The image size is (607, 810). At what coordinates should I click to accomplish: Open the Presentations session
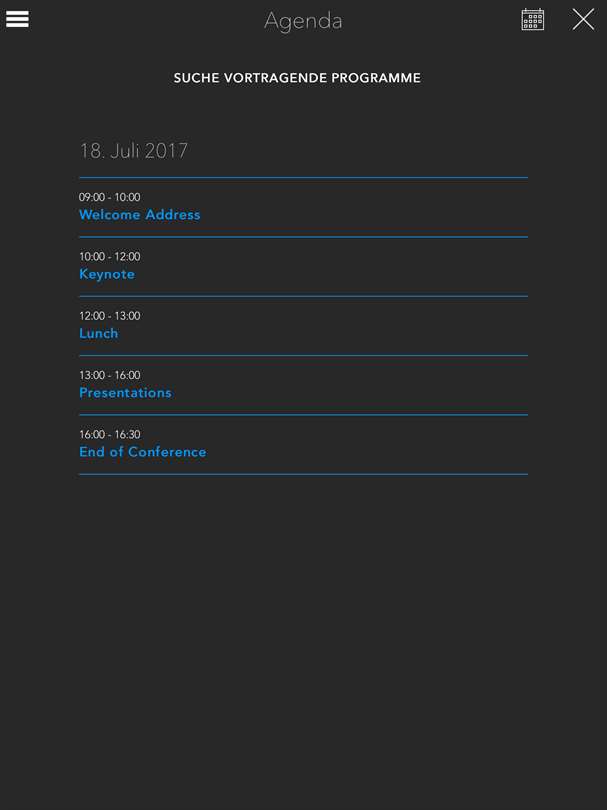125,392
